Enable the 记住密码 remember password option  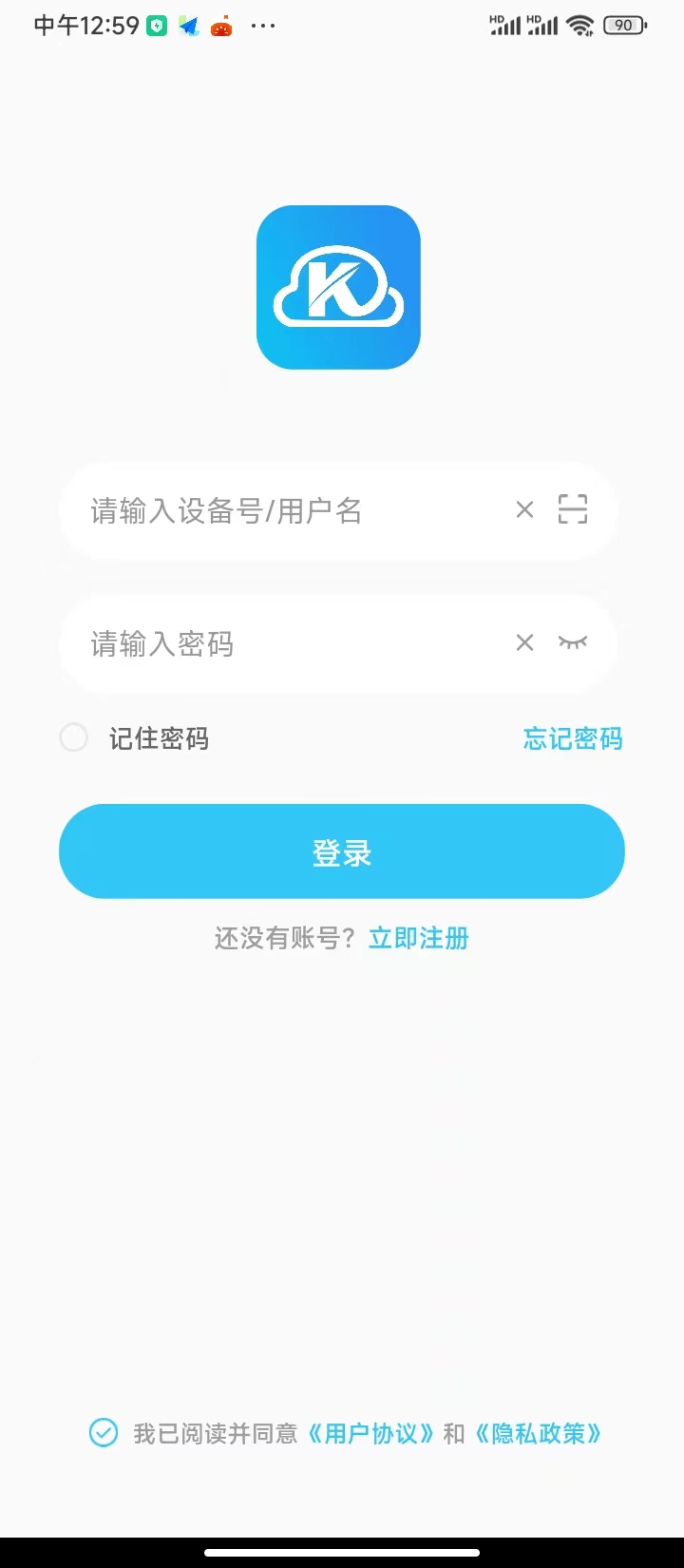tap(73, 738)
